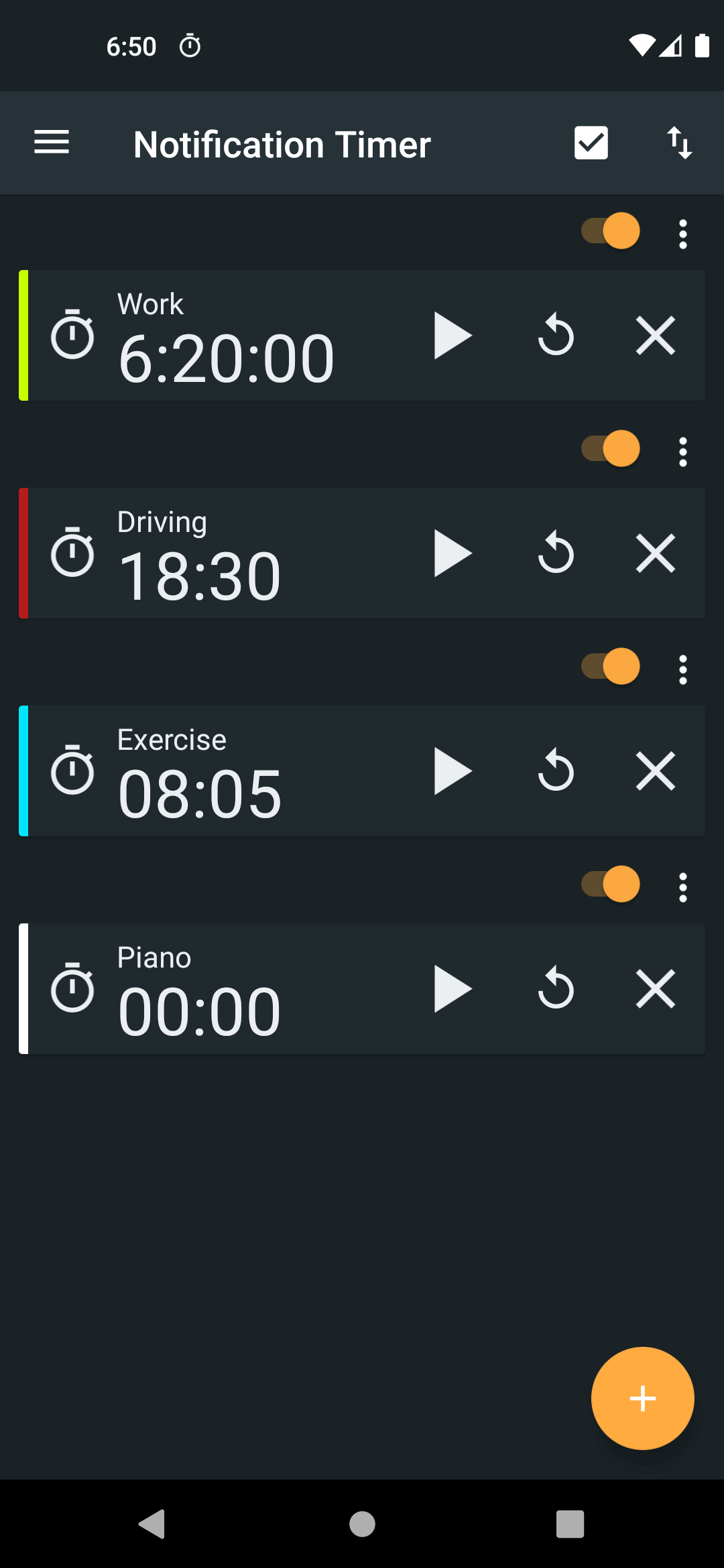The width and height of the screenshot is (724, 1568).
Task: Click the select-all checkbox icon in toolbar
Action: tap(591, 142)
